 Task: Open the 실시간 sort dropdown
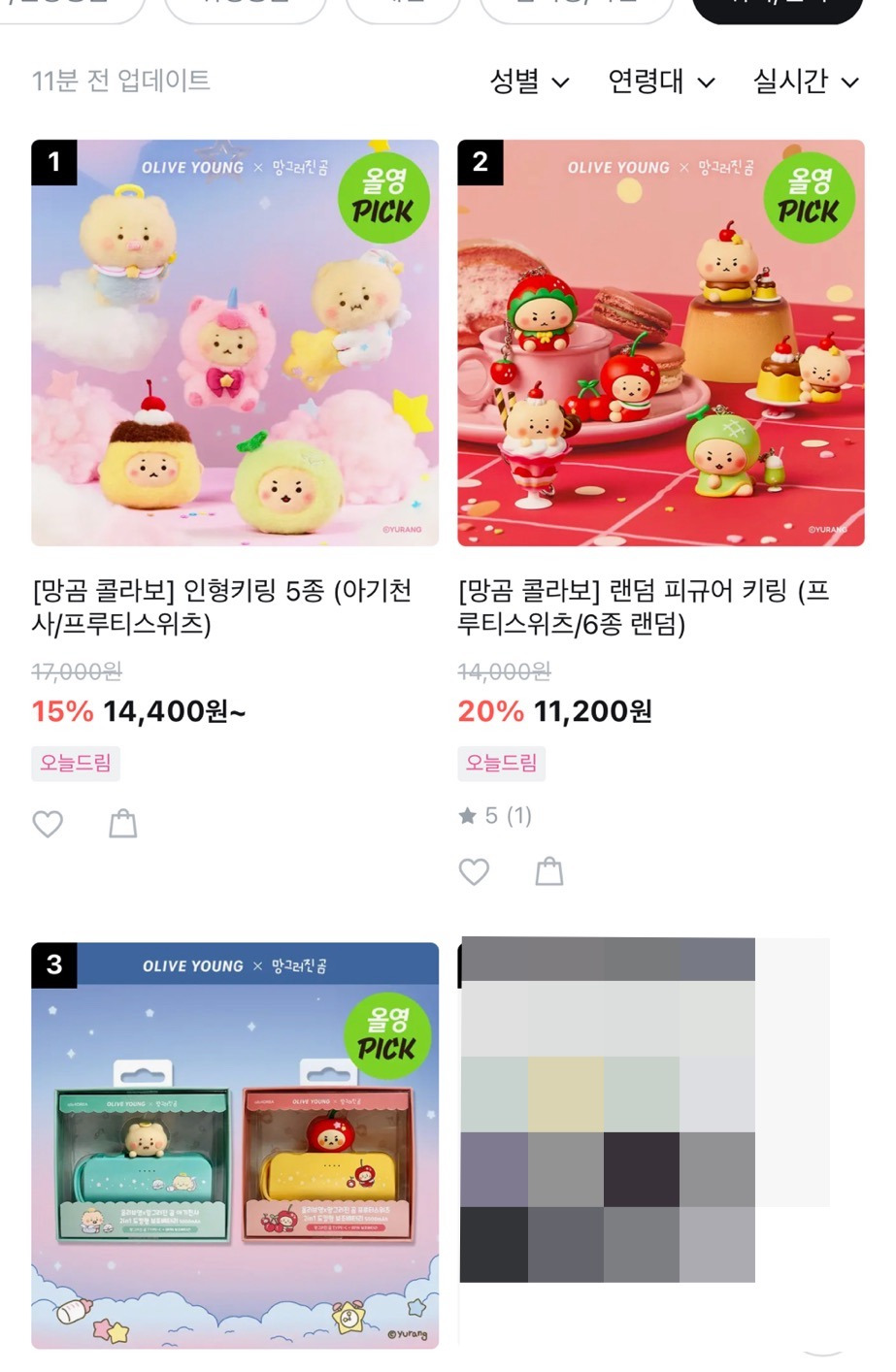[x=805, y=82]
